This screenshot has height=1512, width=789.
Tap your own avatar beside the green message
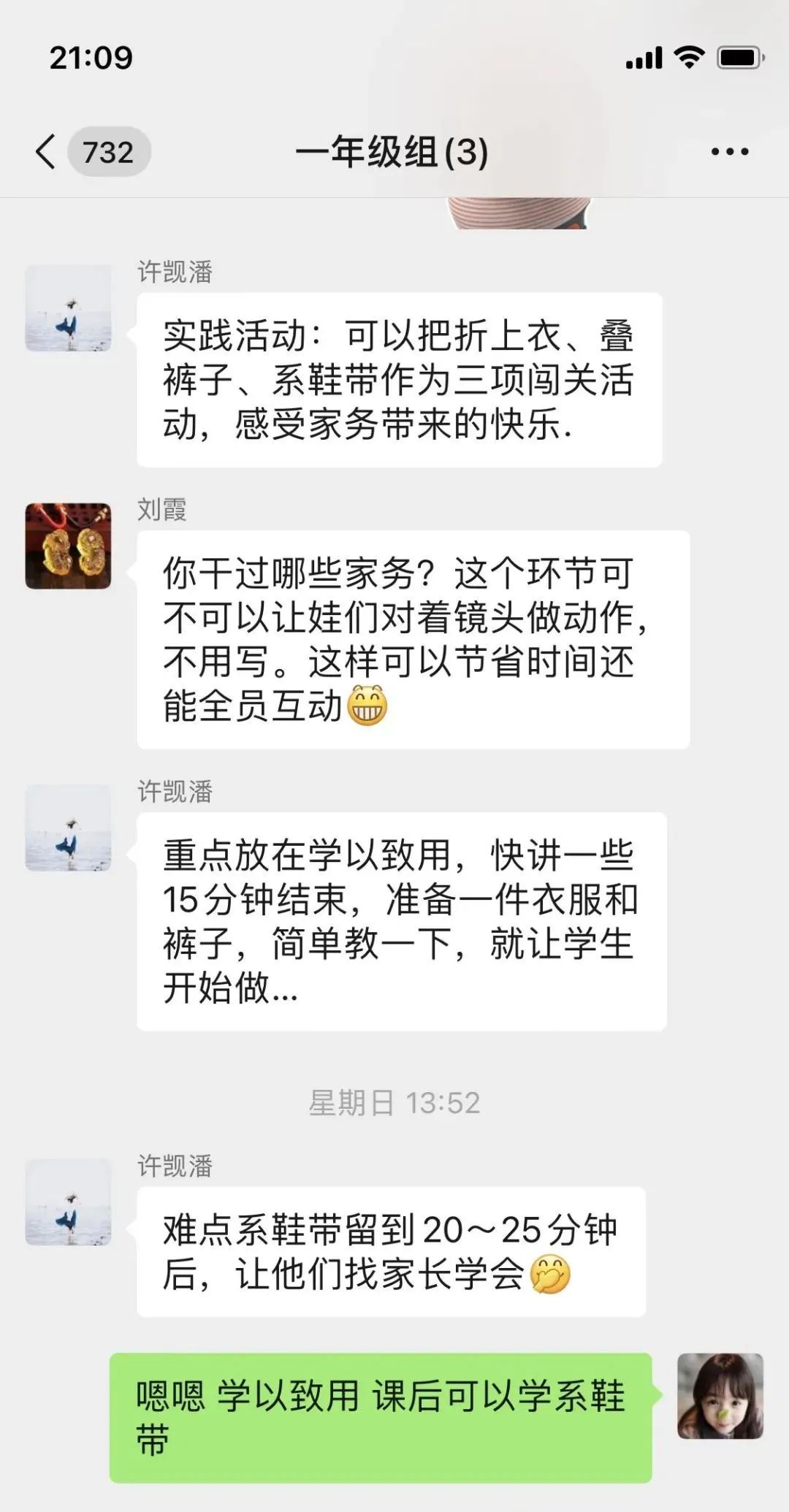point(720,1396)
